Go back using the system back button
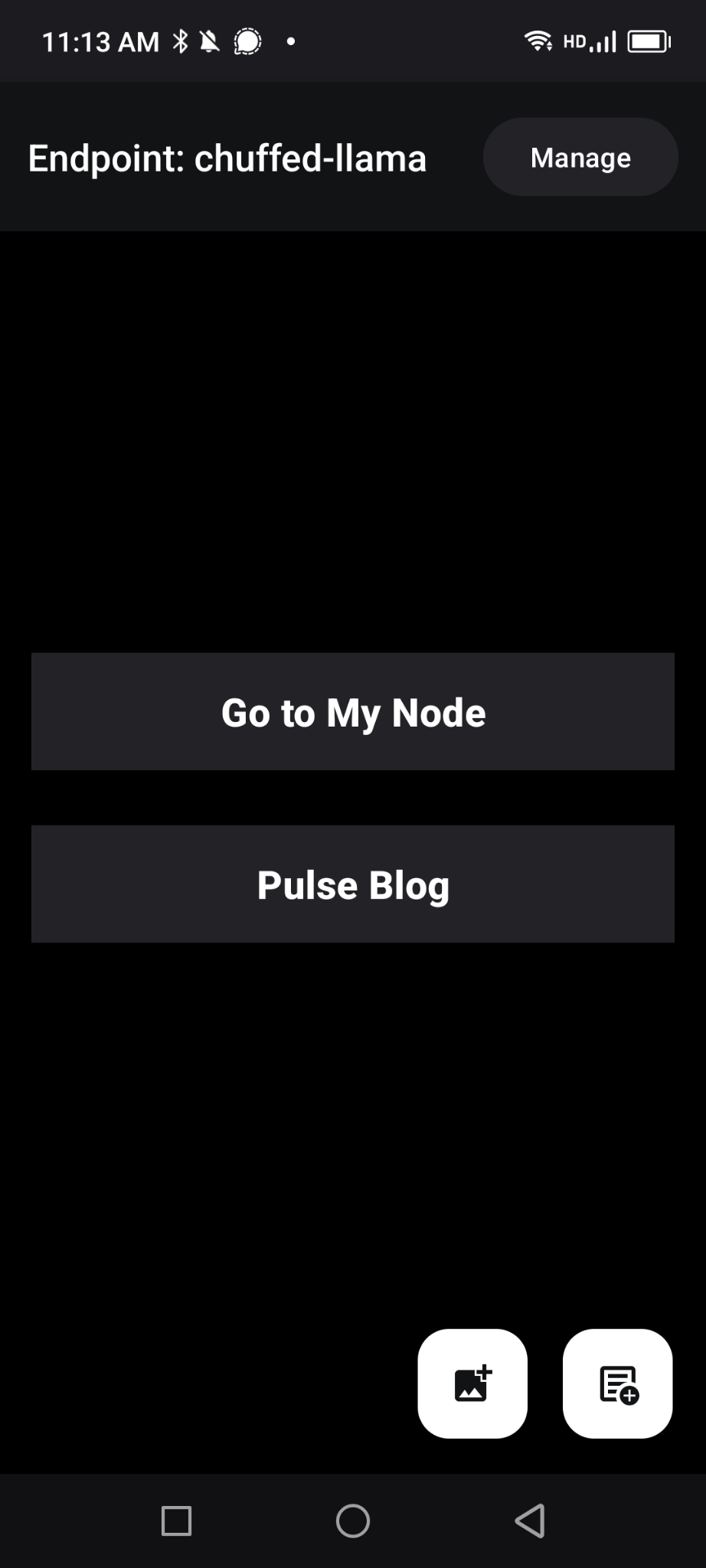Image resolution: width=706 pixels, height=1568 pixels. point(530,1521)
